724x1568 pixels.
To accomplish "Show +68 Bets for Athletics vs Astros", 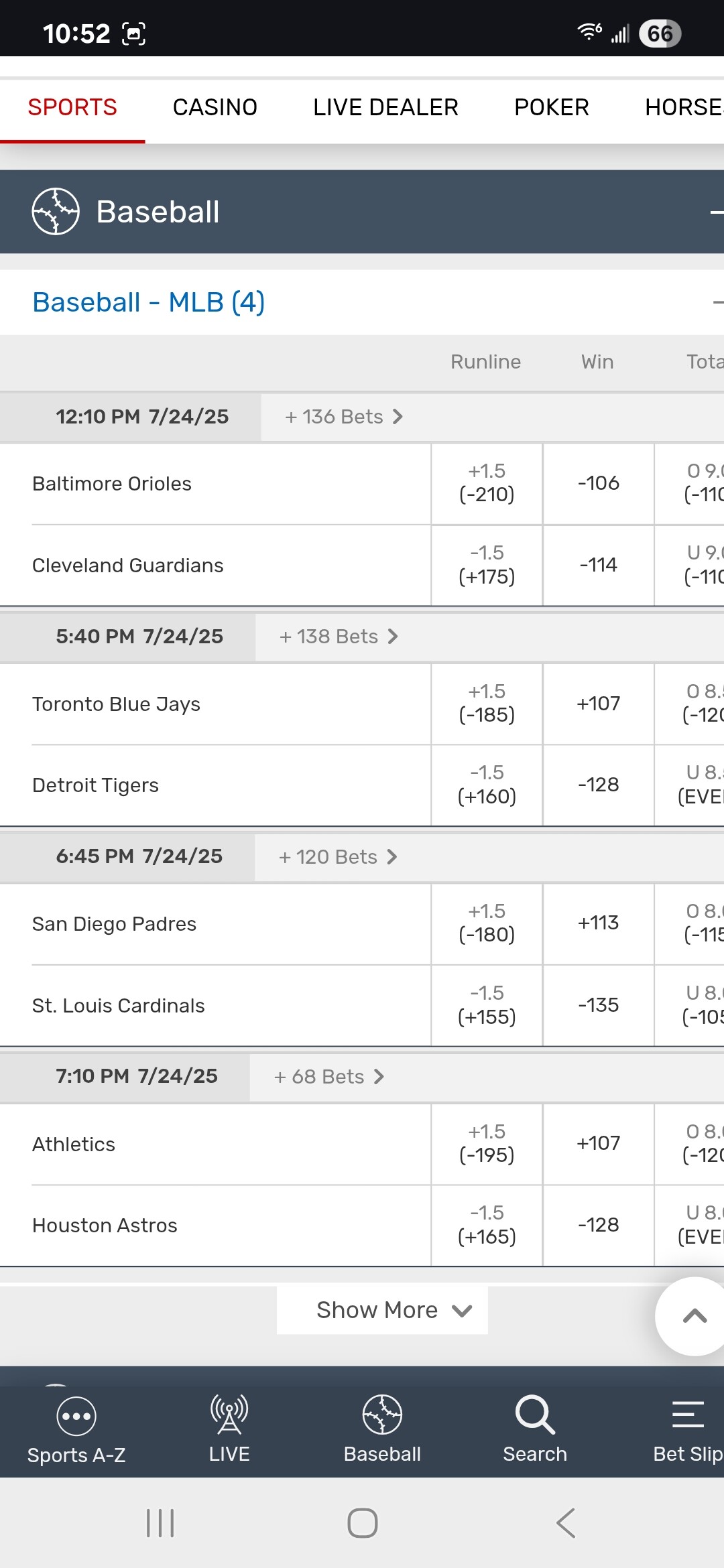I will (328, 1077).
